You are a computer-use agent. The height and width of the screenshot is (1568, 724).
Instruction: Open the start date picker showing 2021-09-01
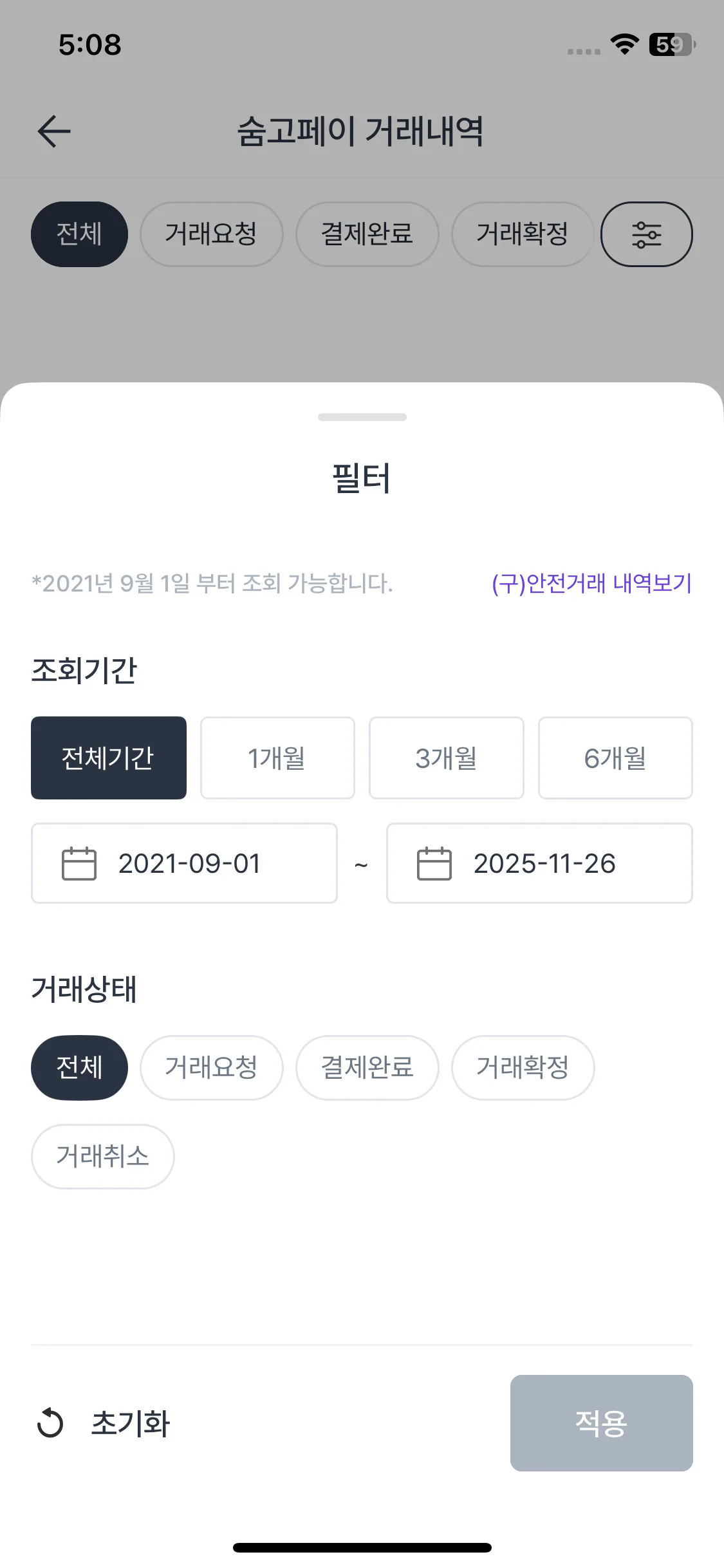click(x=184, y=863)
